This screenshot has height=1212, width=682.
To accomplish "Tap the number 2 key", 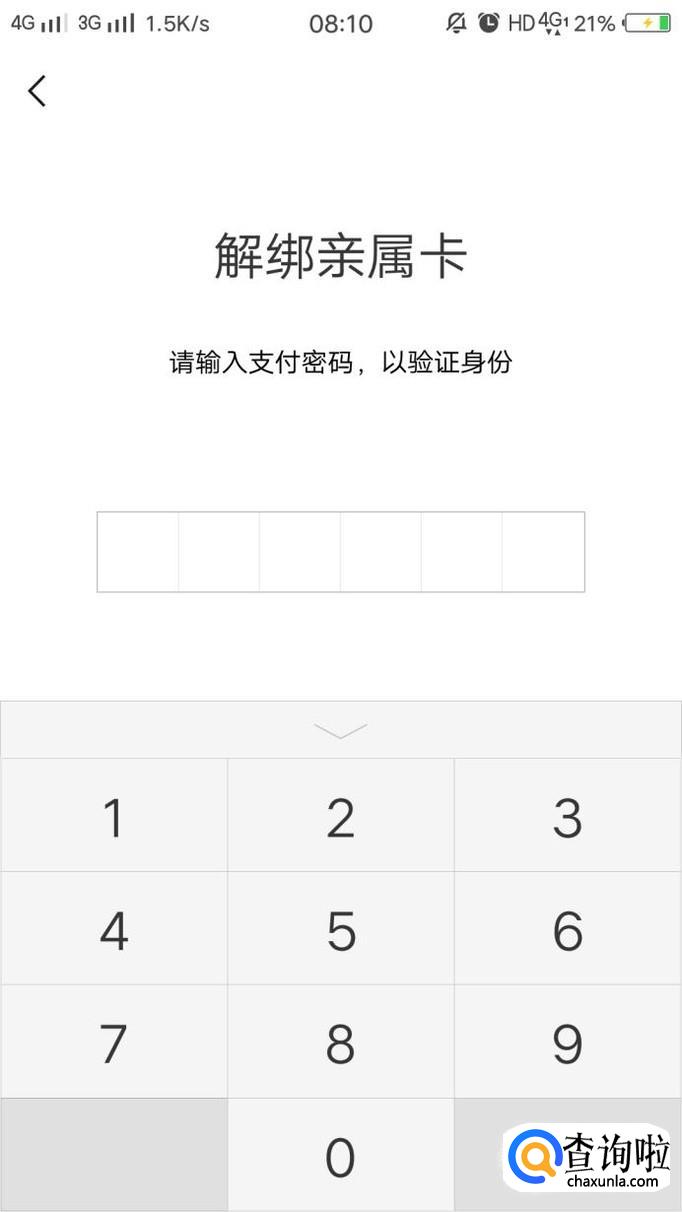I will (340, 816).
